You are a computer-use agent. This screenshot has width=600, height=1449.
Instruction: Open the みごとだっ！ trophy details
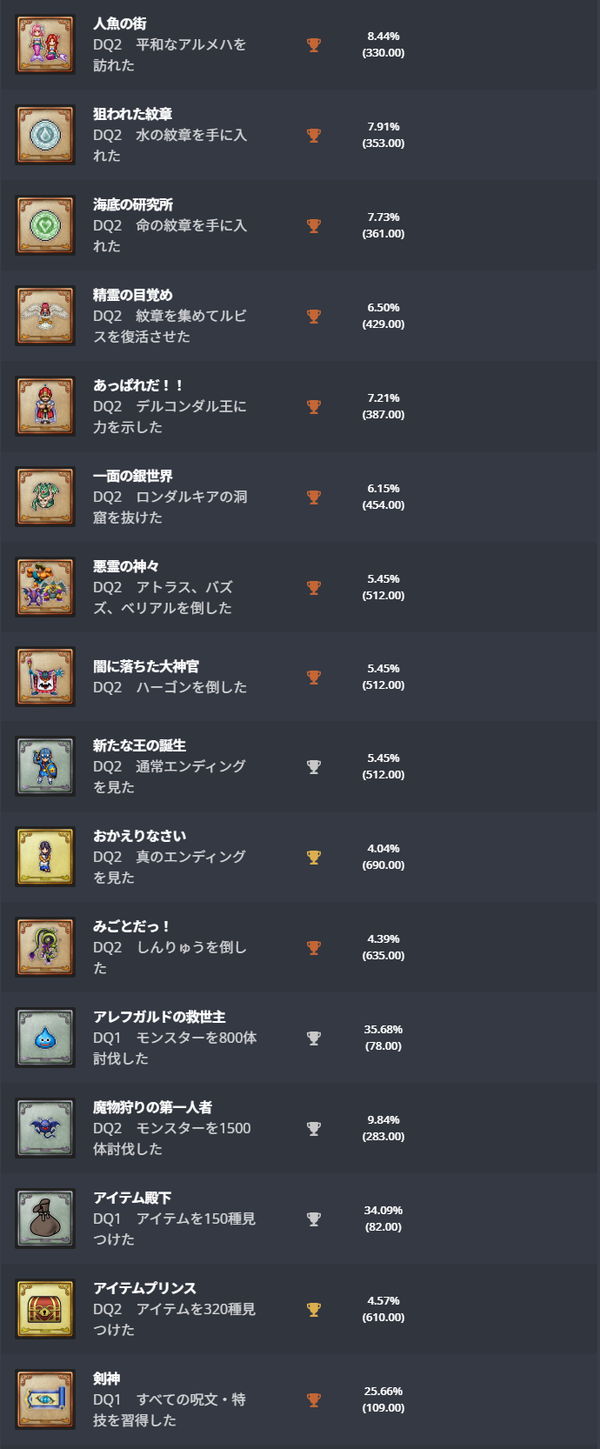click(x=132, y=927)
